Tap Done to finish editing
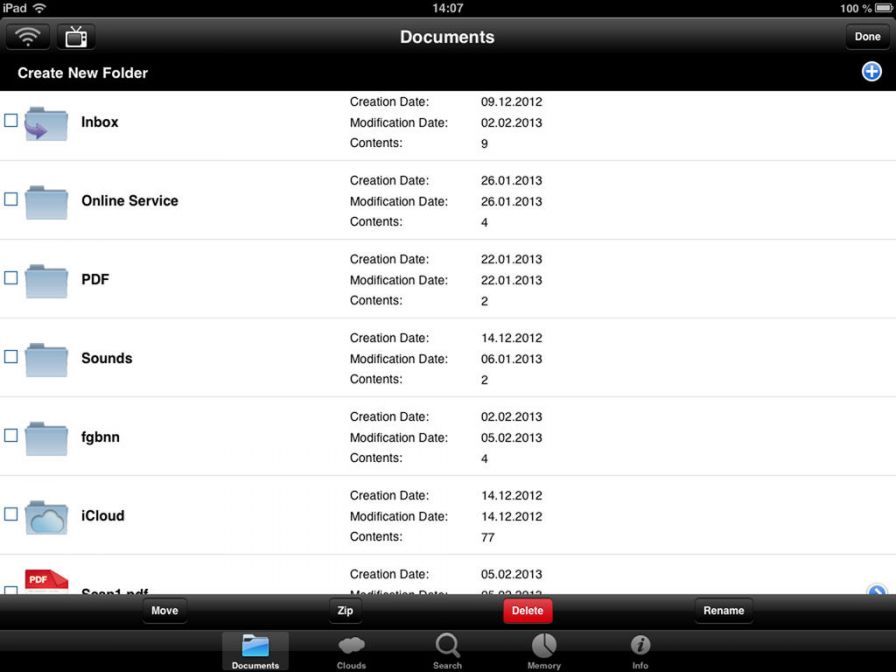The width and height of the screenshot is (896, 672). [x=867, y=37]
